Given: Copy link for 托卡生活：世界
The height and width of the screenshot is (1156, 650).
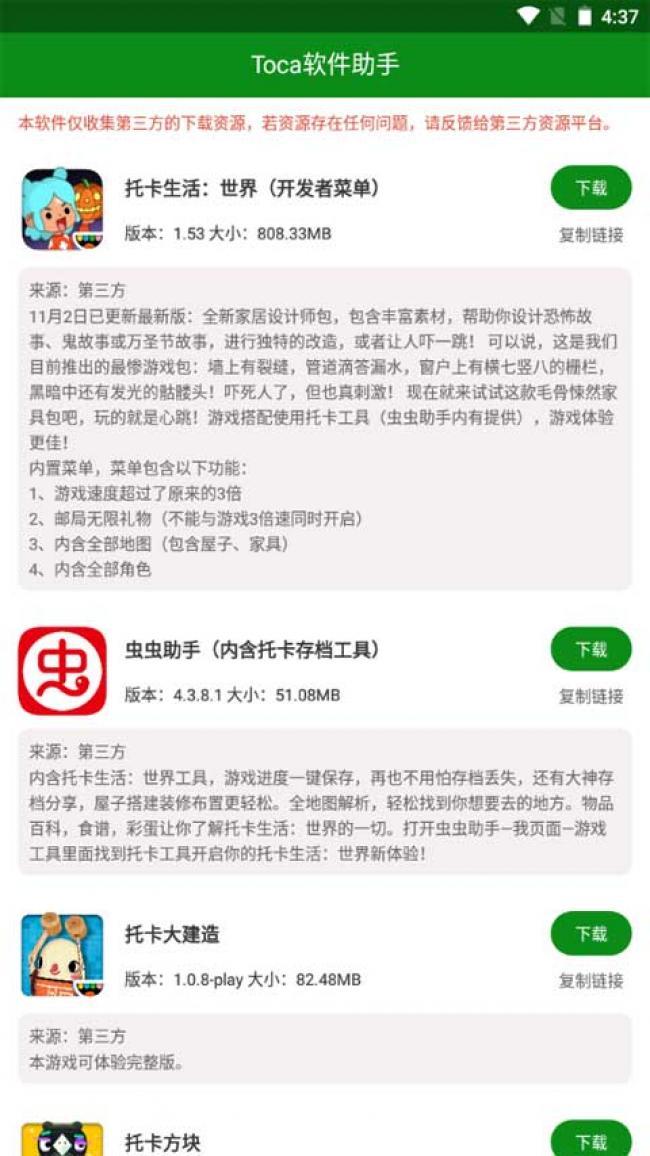Looking at the screenshot, I should [590, 236].
